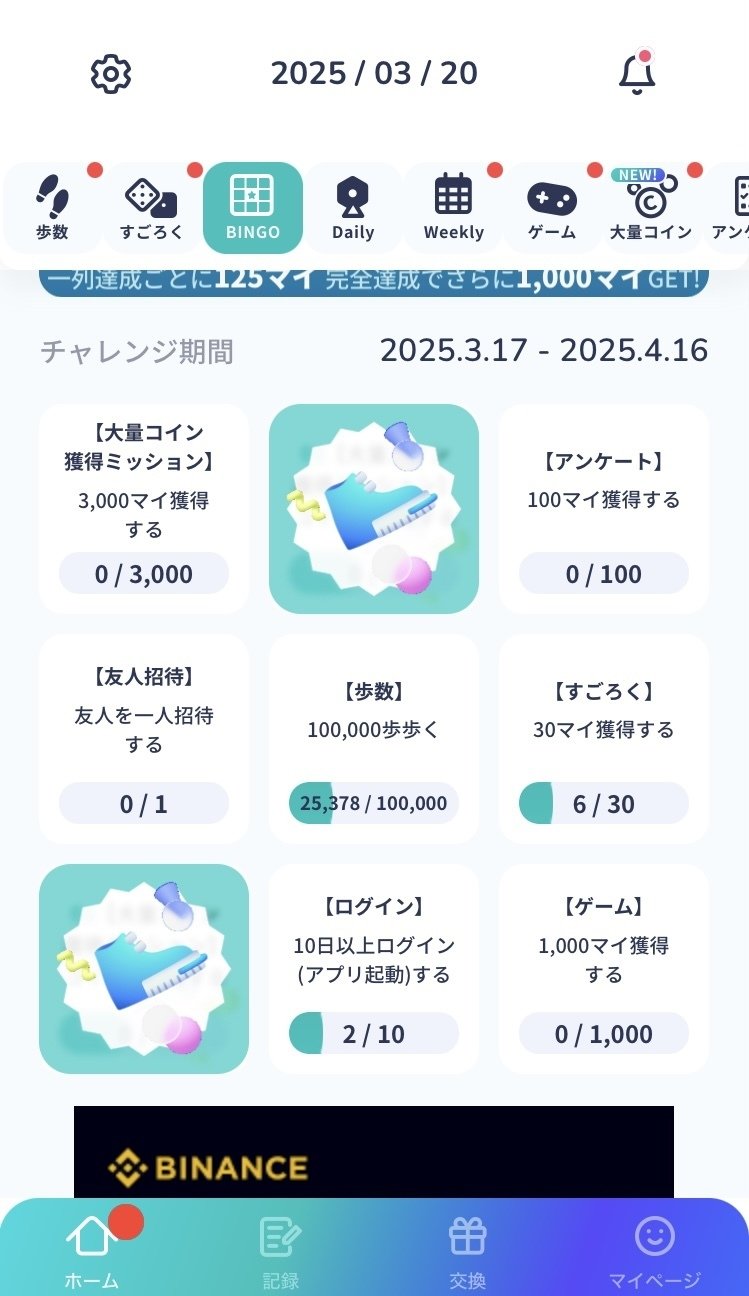This screenshot has width=749, height=1296.
Task: Open the settings gear
Action: pyautogui.click(x=110, y=73)
